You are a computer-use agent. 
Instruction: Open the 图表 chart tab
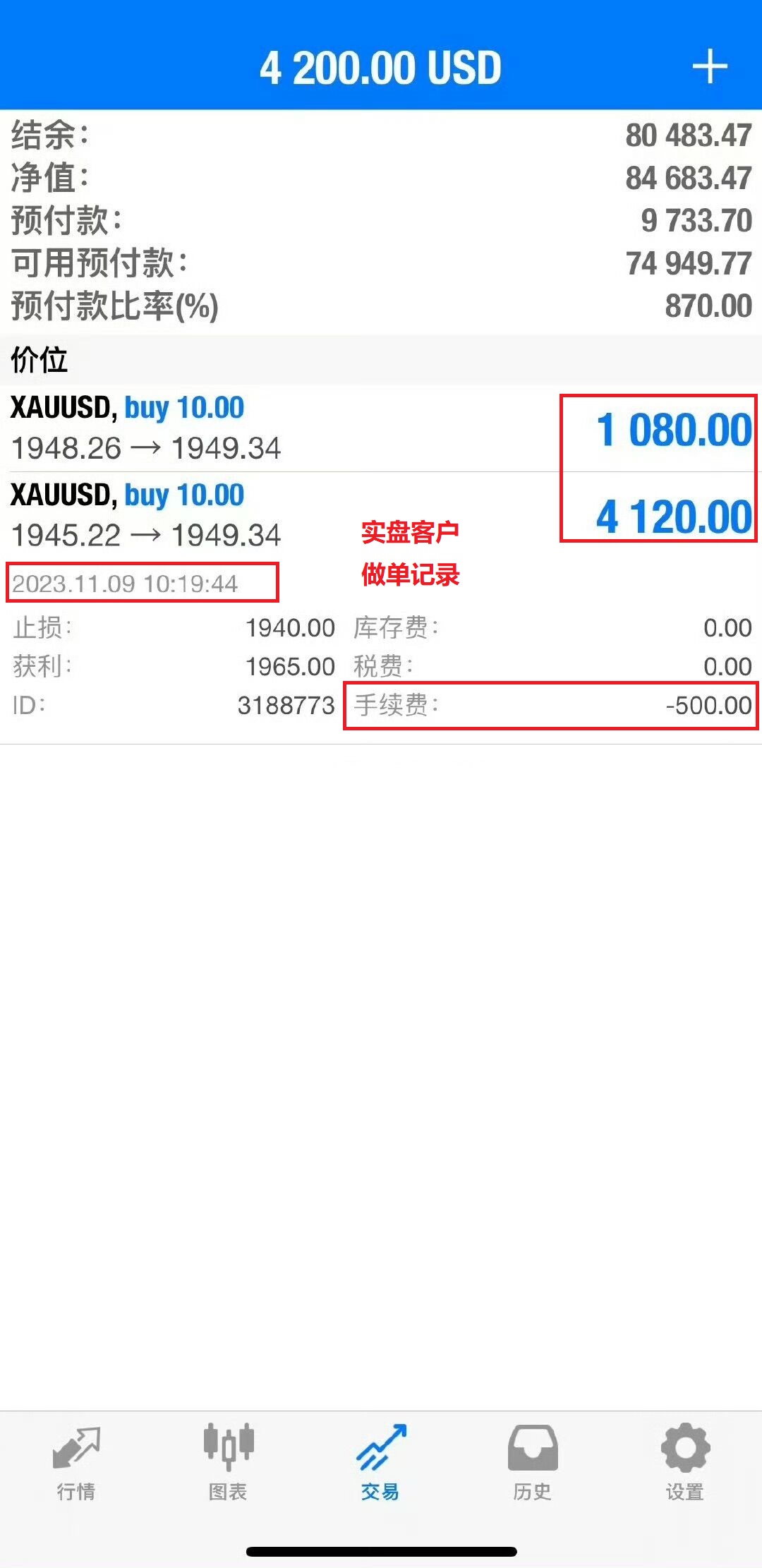click(x=228, y=1462)
